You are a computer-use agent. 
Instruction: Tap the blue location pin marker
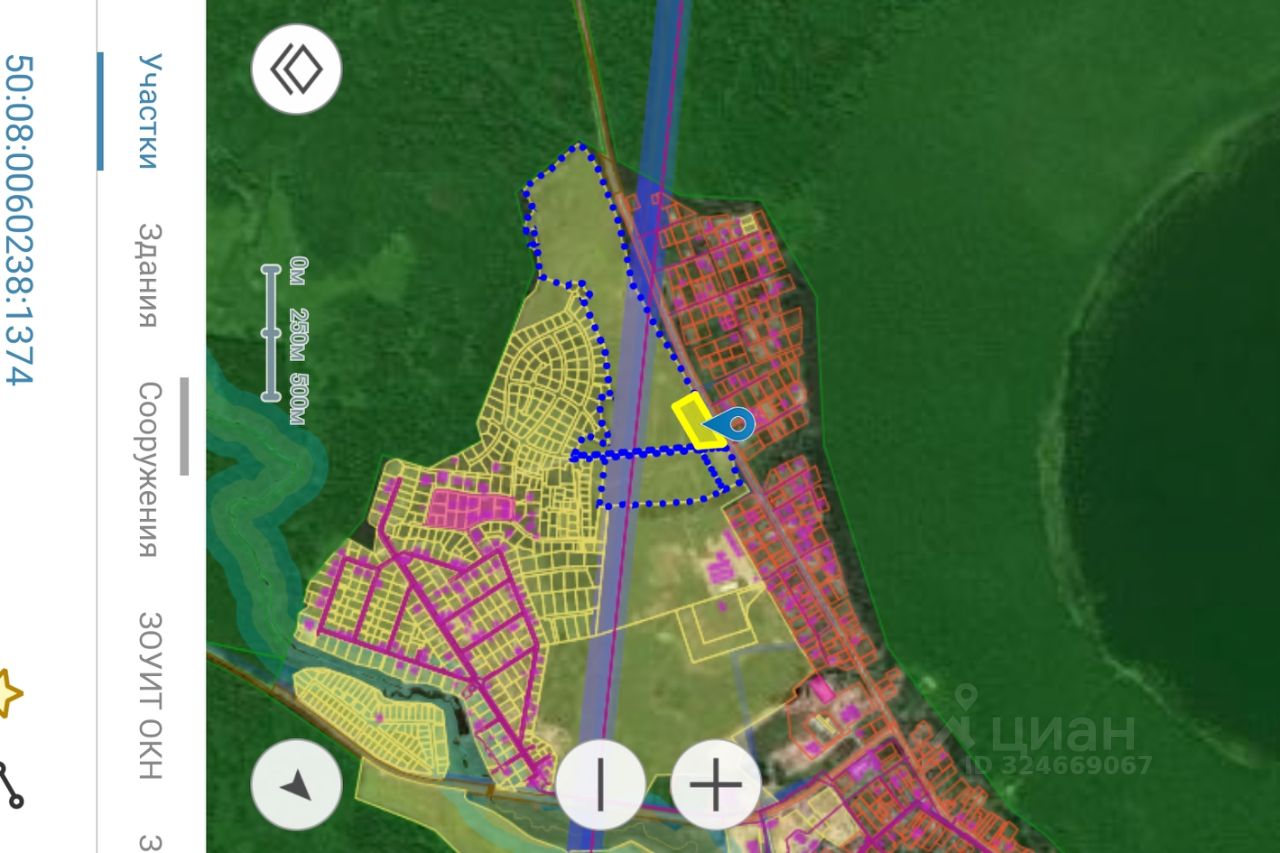pos(737,426)
